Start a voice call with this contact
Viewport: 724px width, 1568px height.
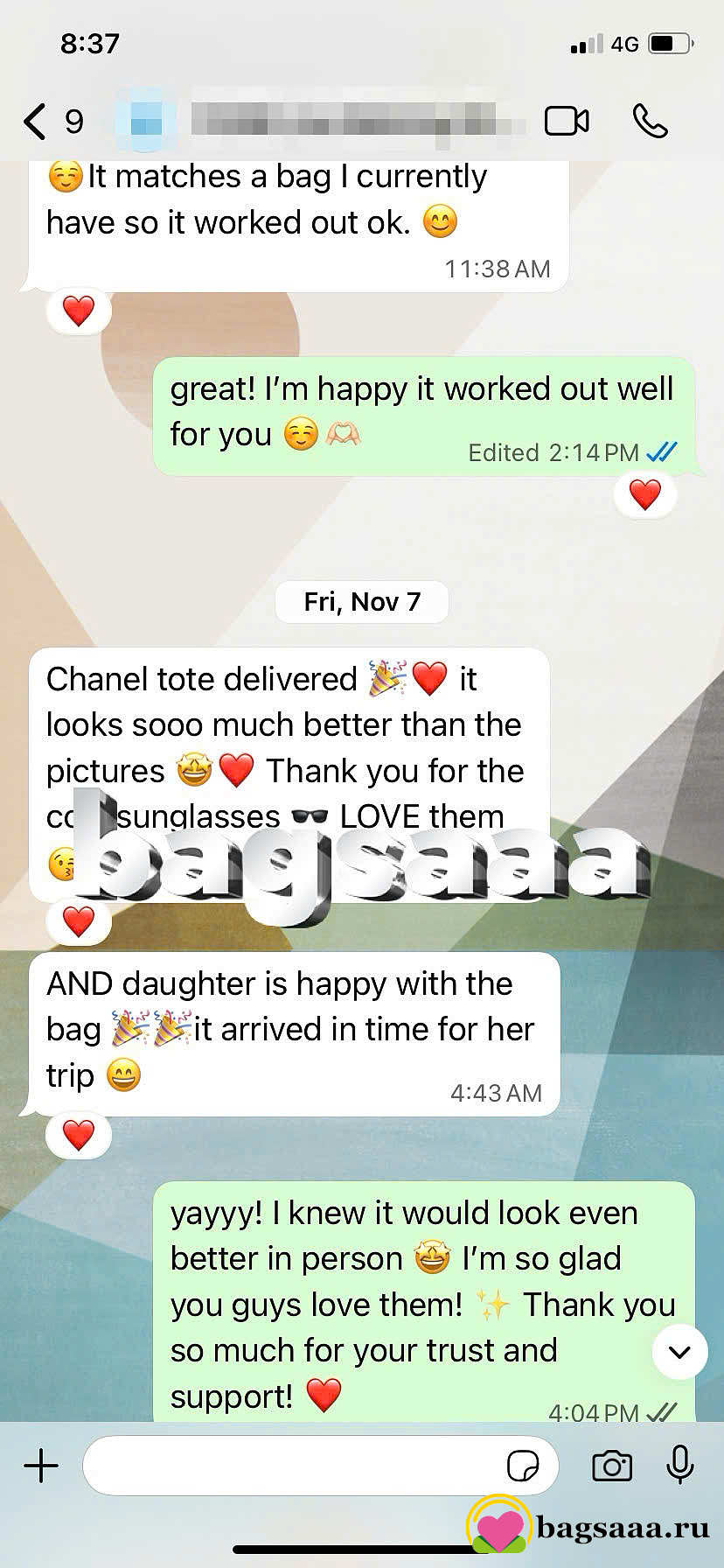tap(650, 121)
